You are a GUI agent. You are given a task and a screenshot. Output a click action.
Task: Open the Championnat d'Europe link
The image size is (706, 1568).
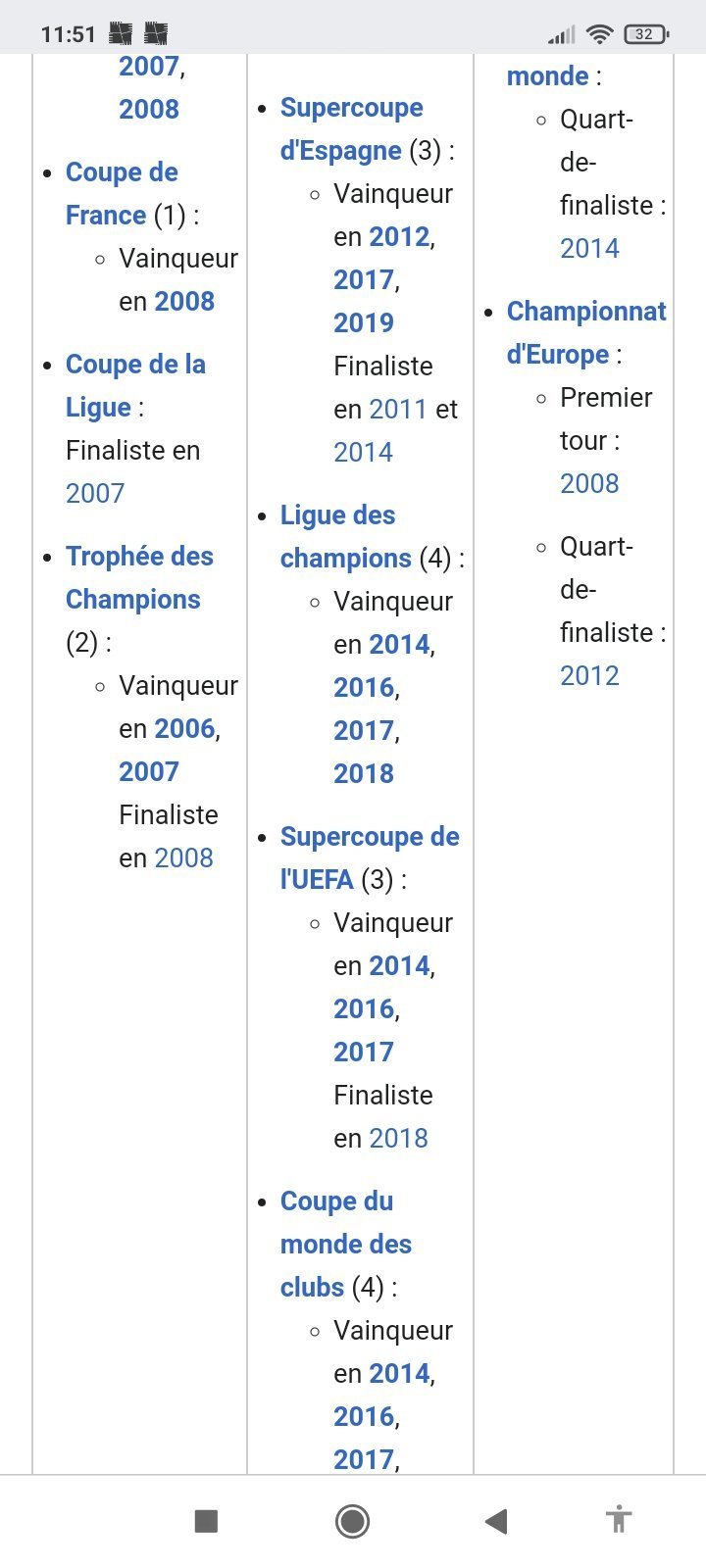[x=585, y=312]
